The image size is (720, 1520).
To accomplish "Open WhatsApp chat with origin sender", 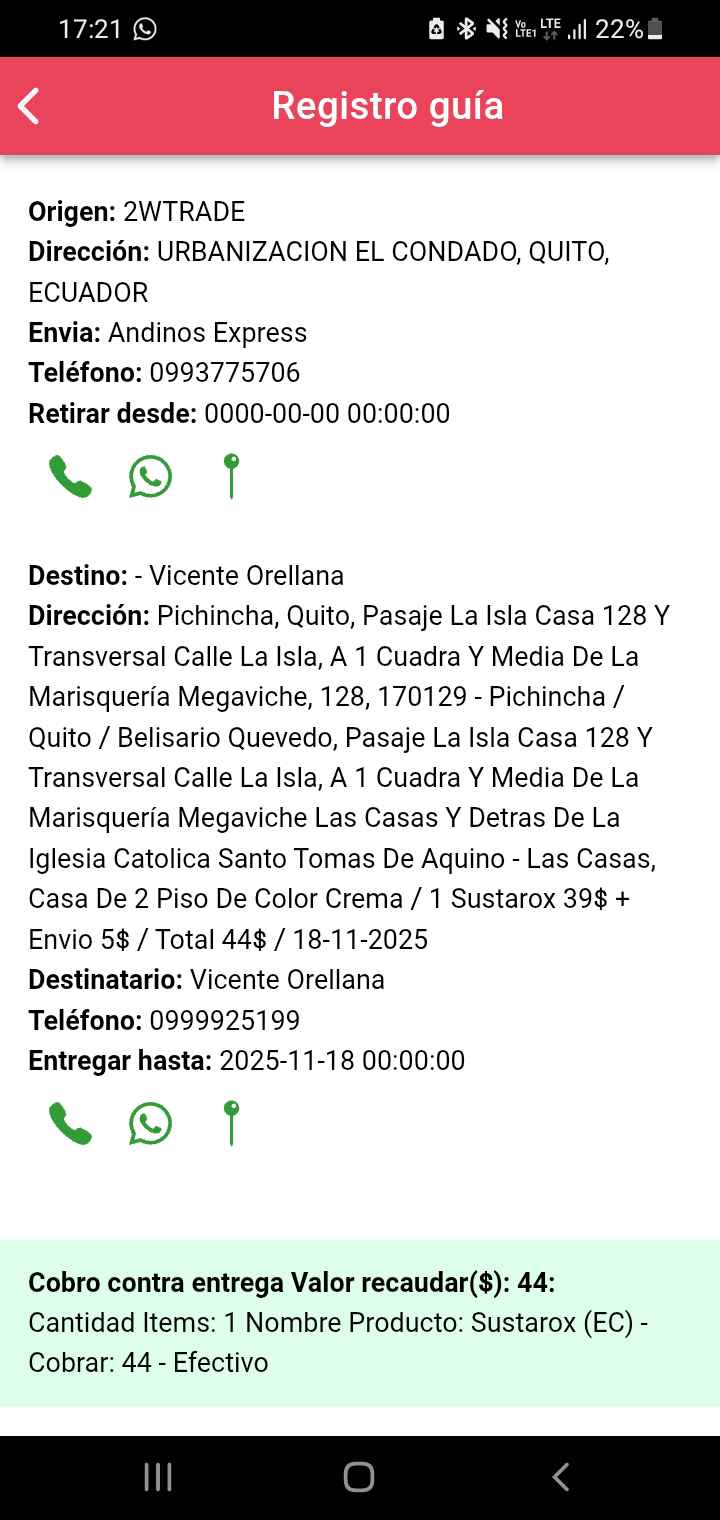I will click(150, 477).
